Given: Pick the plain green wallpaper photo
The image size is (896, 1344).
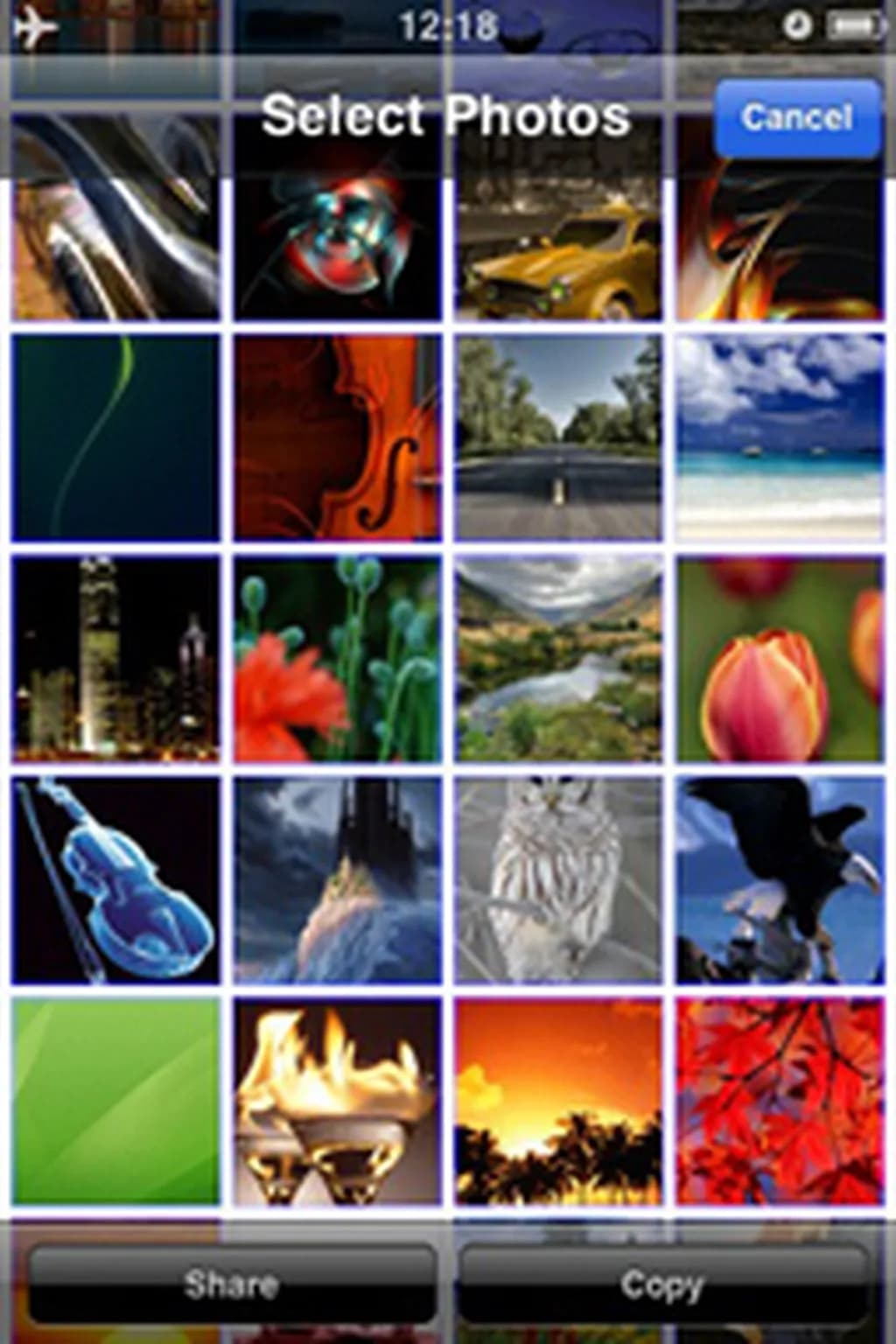Looking at the screenshot, I should 116,1101.
